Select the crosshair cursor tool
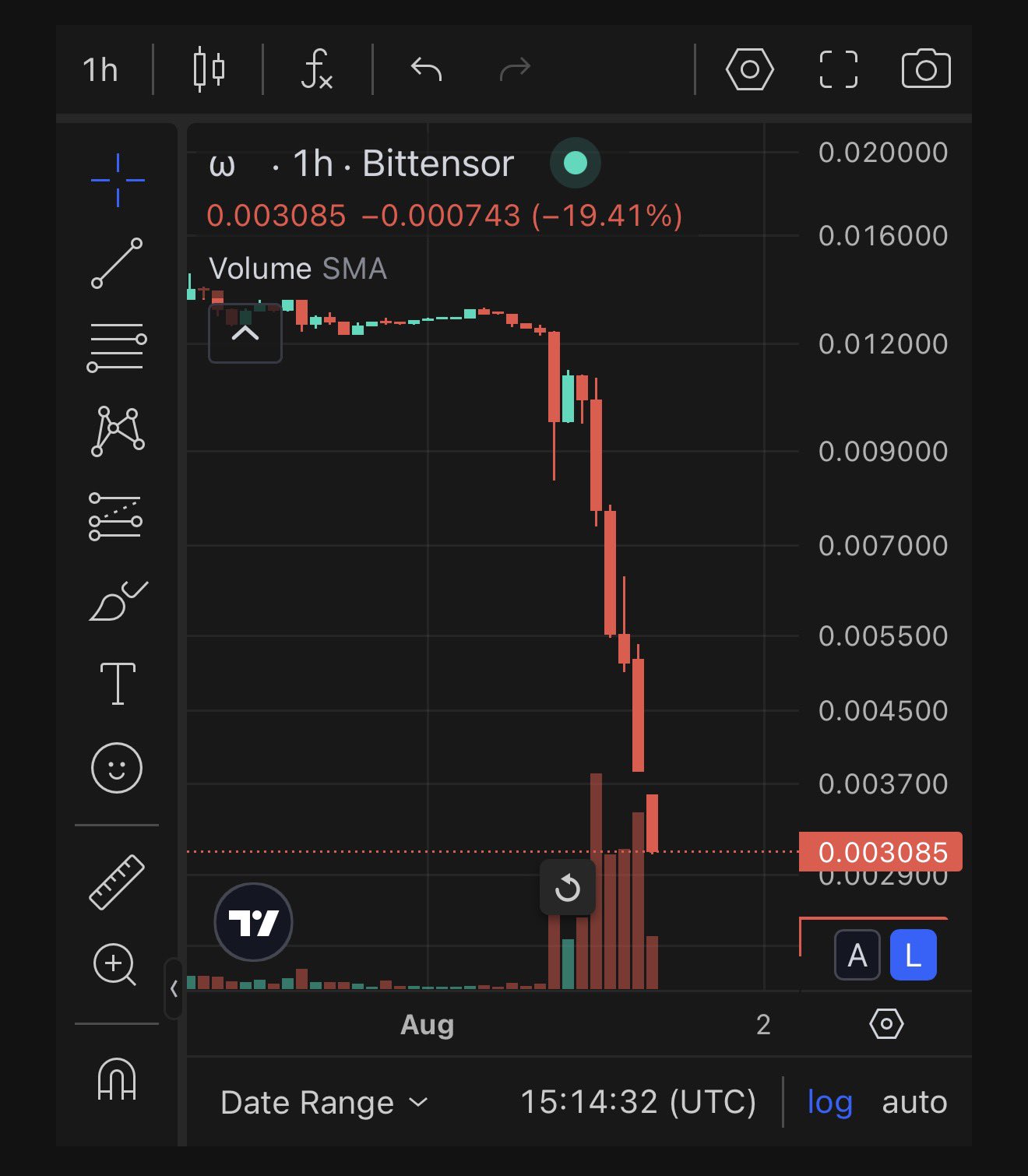Viewport: 1028px width, 1176px height. coord(118,180)
